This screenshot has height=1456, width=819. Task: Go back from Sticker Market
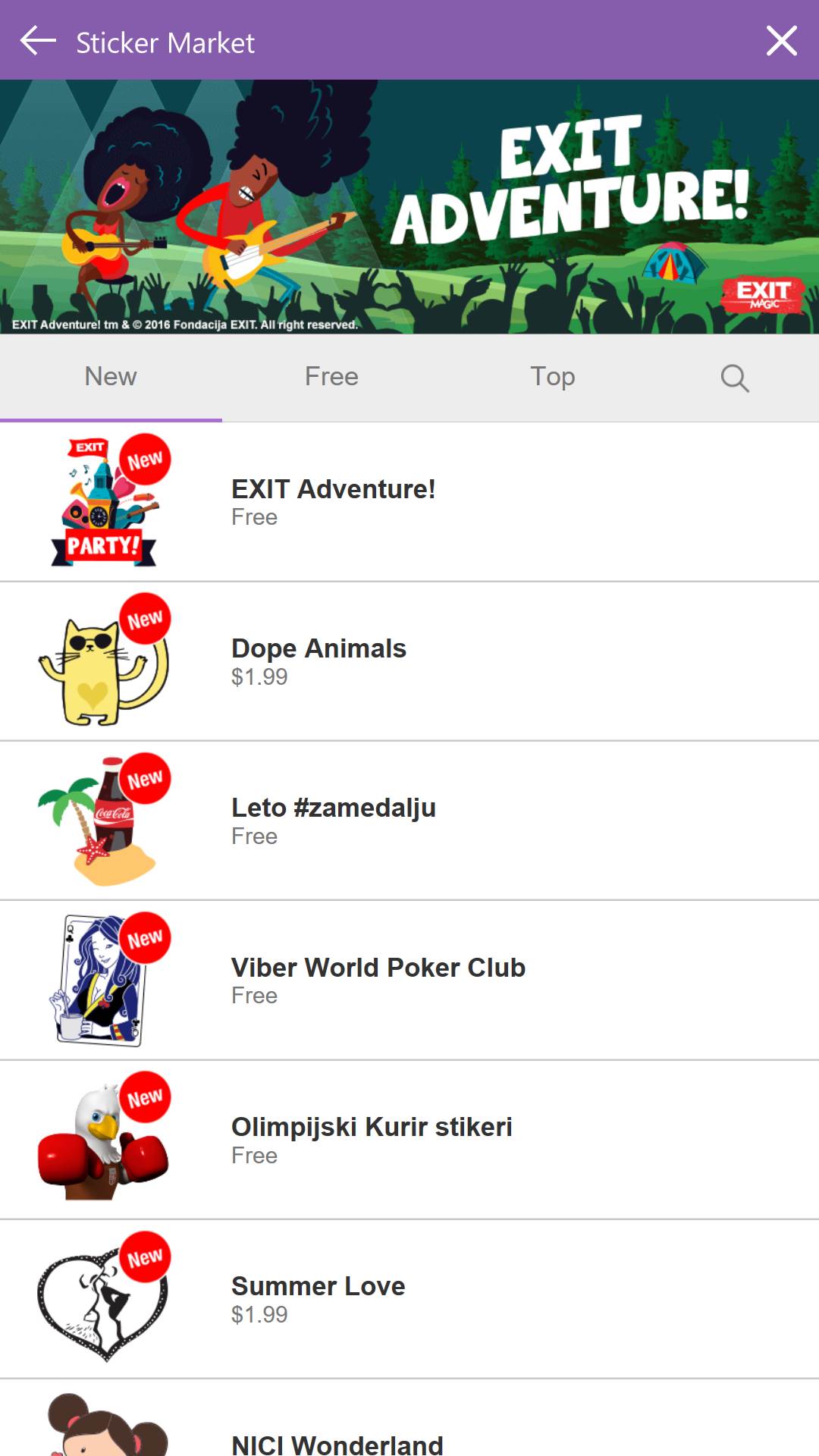(x=38, y=41)
